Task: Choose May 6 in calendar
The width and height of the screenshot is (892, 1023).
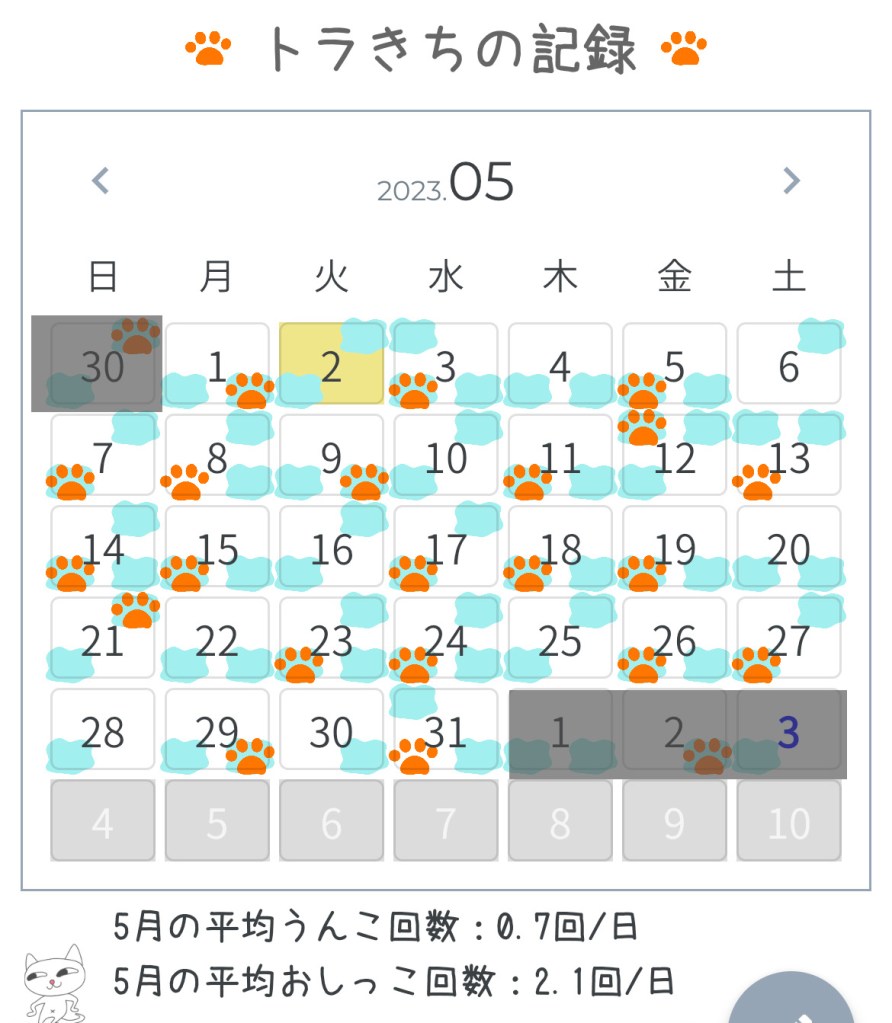Action: [789, 366]
